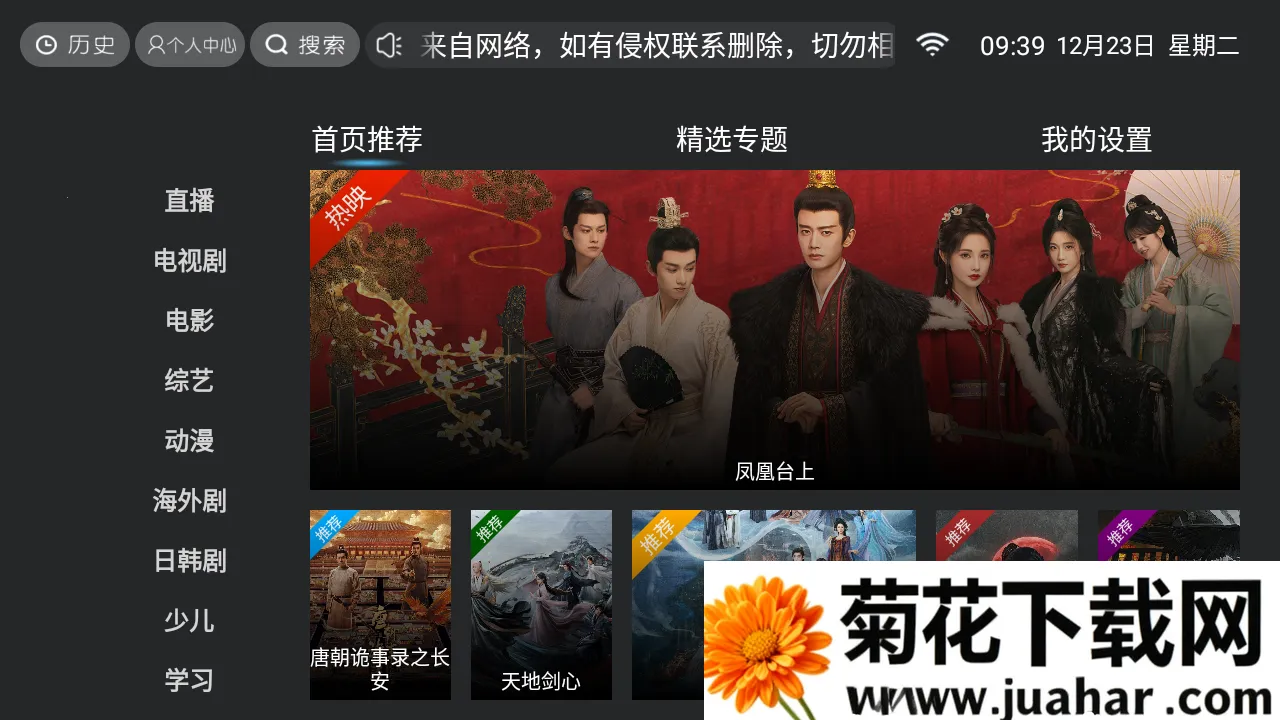
Task: Tap the 搜索 search button
Action: click(x=305, y=45)
